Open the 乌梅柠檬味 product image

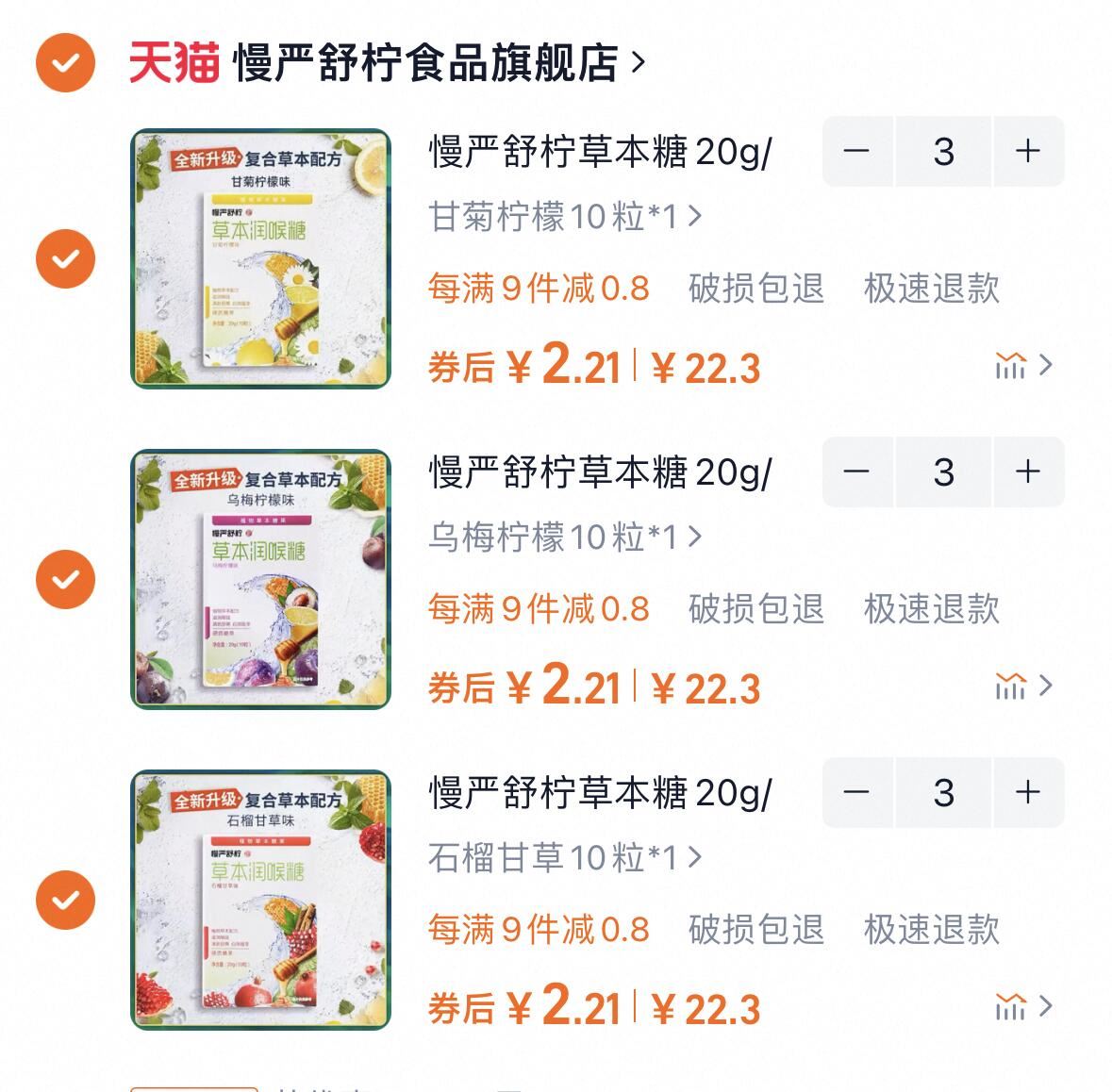(260, 579)
